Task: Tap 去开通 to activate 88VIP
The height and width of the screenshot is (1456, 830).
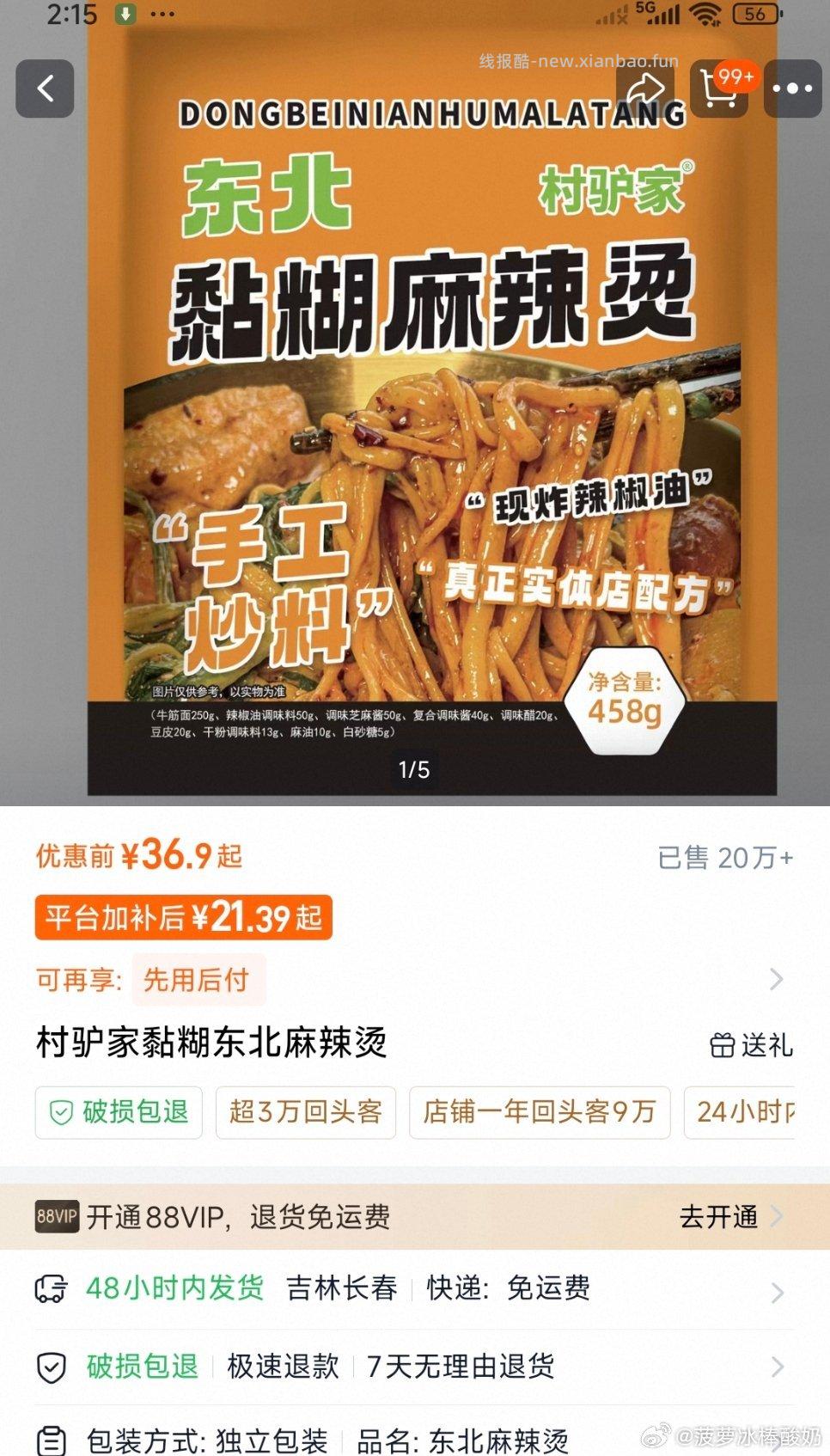Action: coord(720,1218)
